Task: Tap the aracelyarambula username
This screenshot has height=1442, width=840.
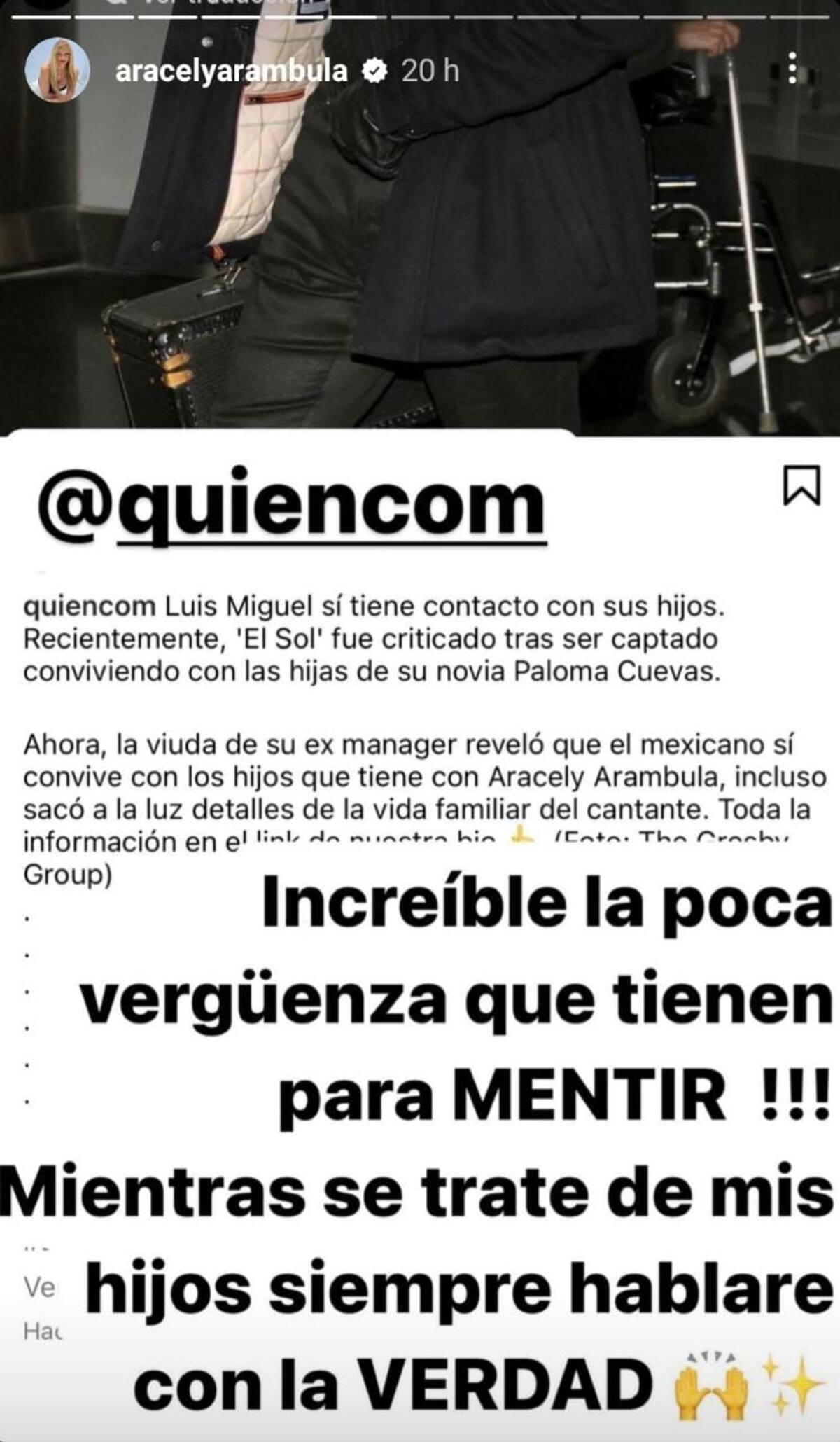Action: (231, 71)
